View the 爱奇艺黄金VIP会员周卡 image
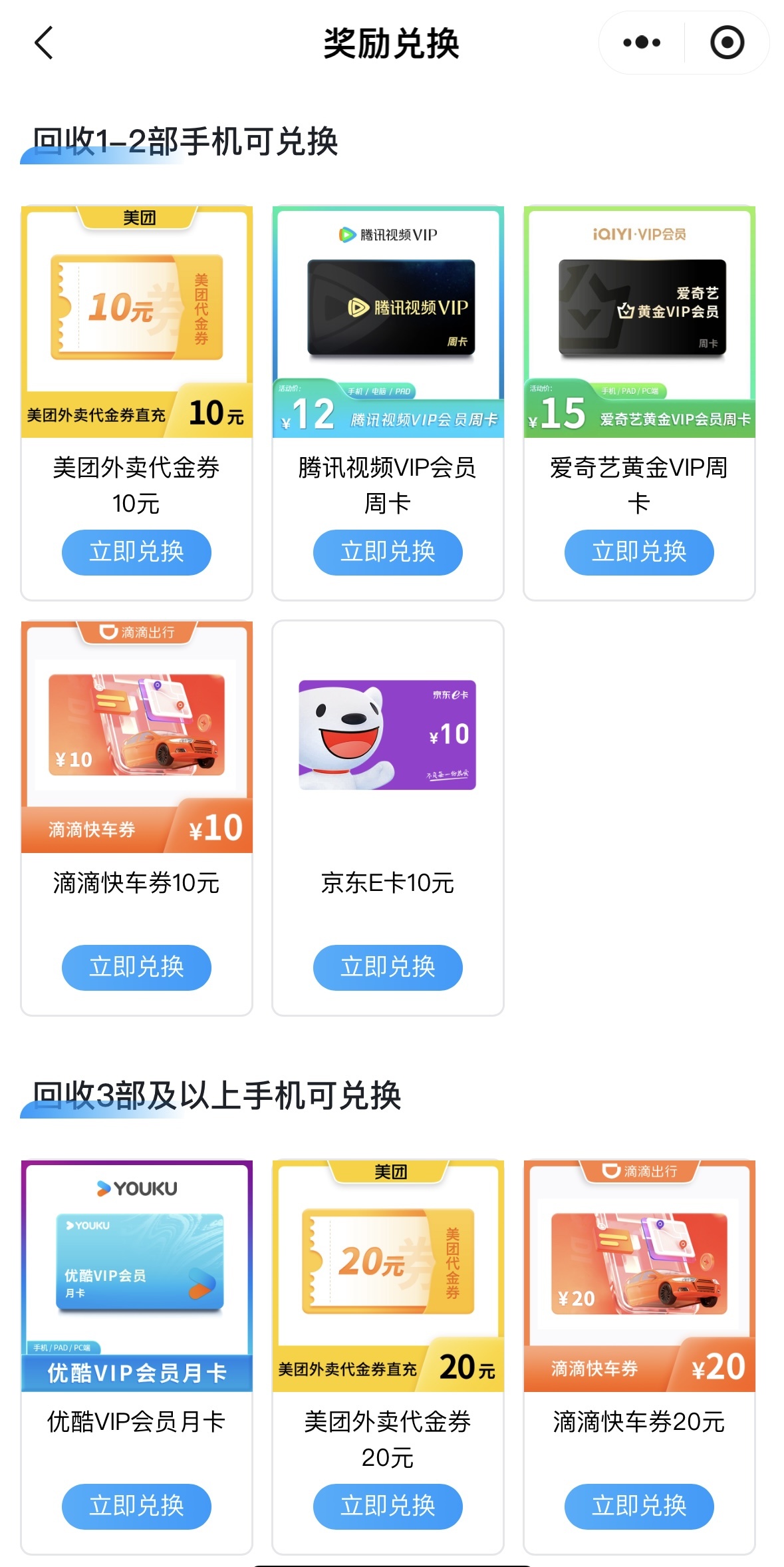Image resolution: width=784 pixels, height=1567 pixels. (640, 321)
